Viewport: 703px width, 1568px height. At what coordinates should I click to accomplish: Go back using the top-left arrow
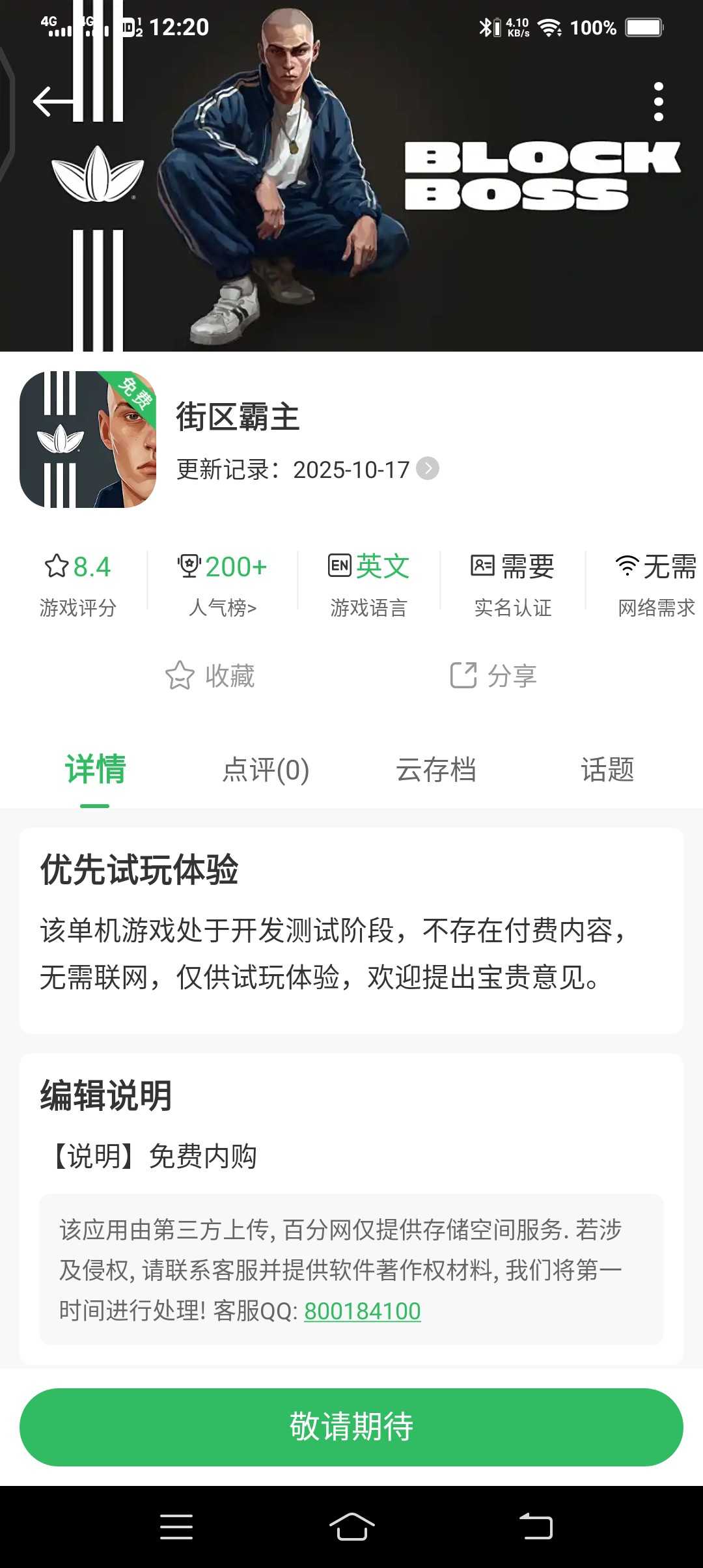pos(53,102)
